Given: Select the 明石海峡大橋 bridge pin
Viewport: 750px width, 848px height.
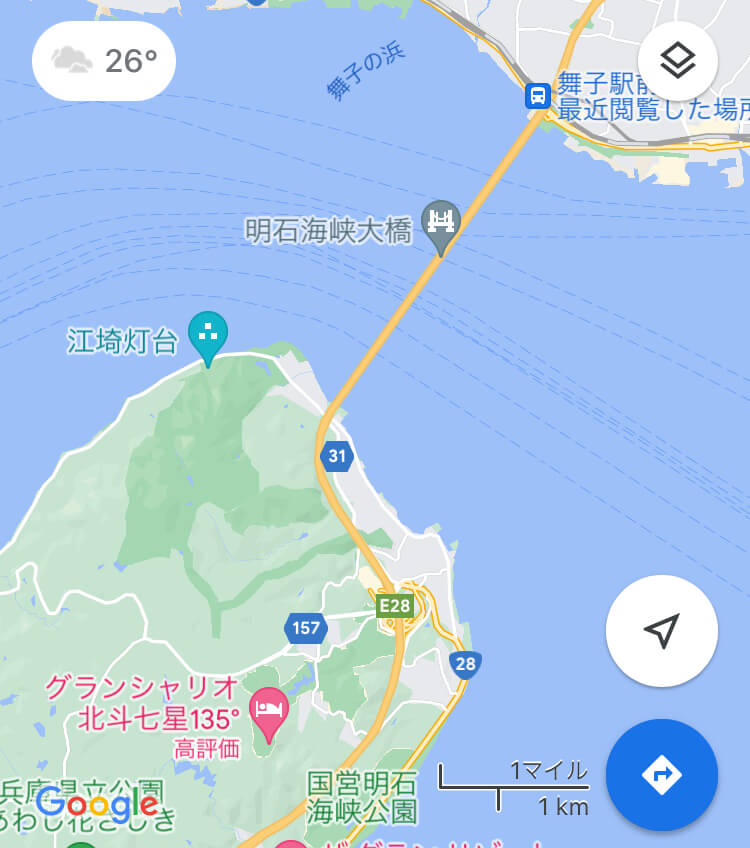Looking at the screenshot, I should coord(440,224).
